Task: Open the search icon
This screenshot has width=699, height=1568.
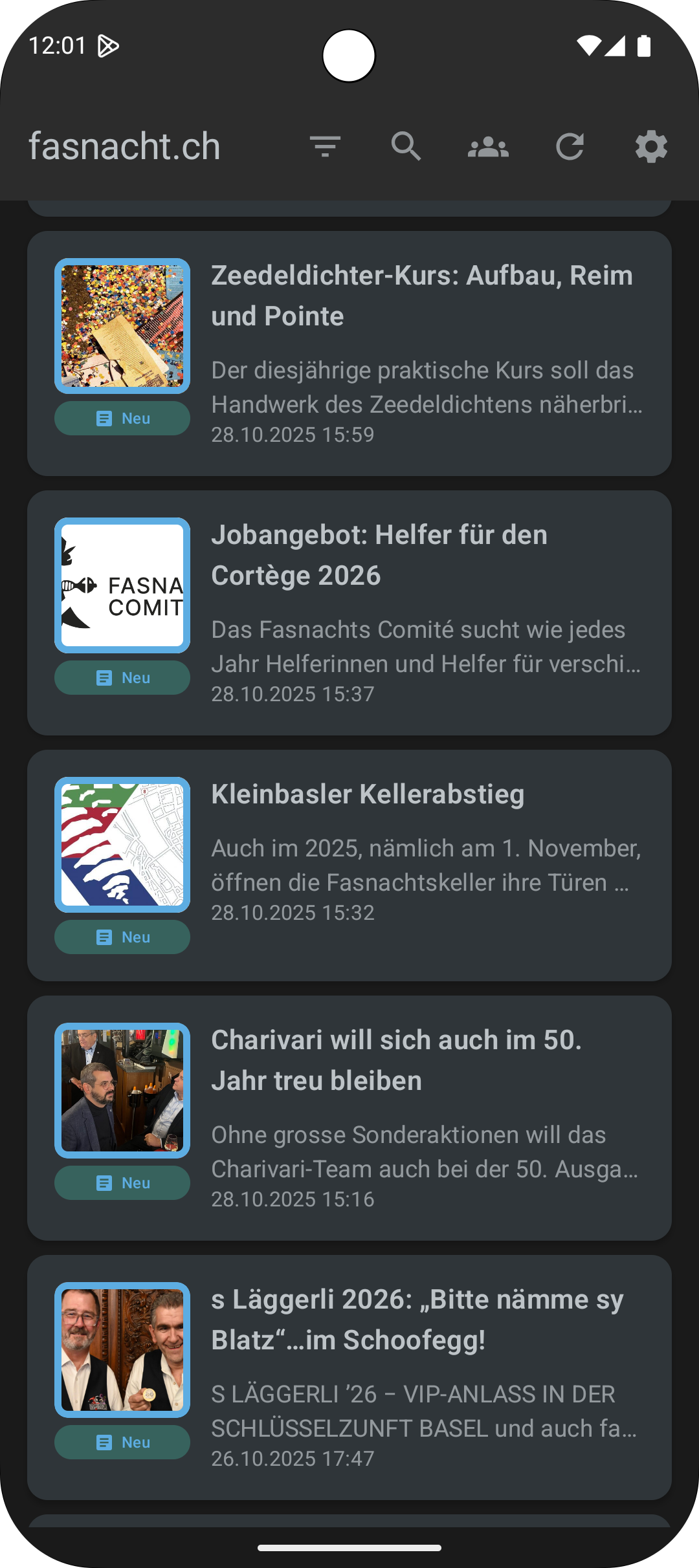Action: [406, 147]
